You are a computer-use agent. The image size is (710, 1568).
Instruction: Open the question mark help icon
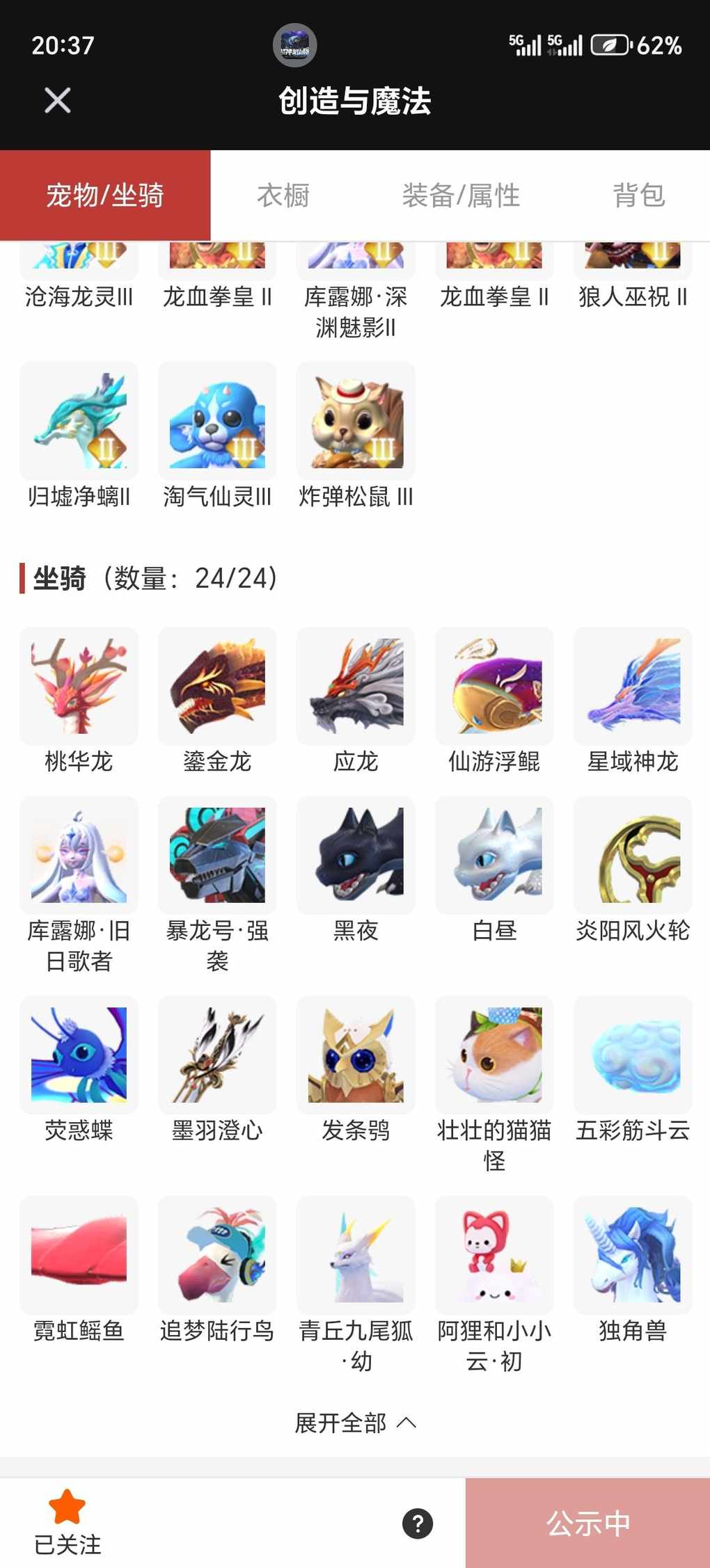click(418, 1523)
